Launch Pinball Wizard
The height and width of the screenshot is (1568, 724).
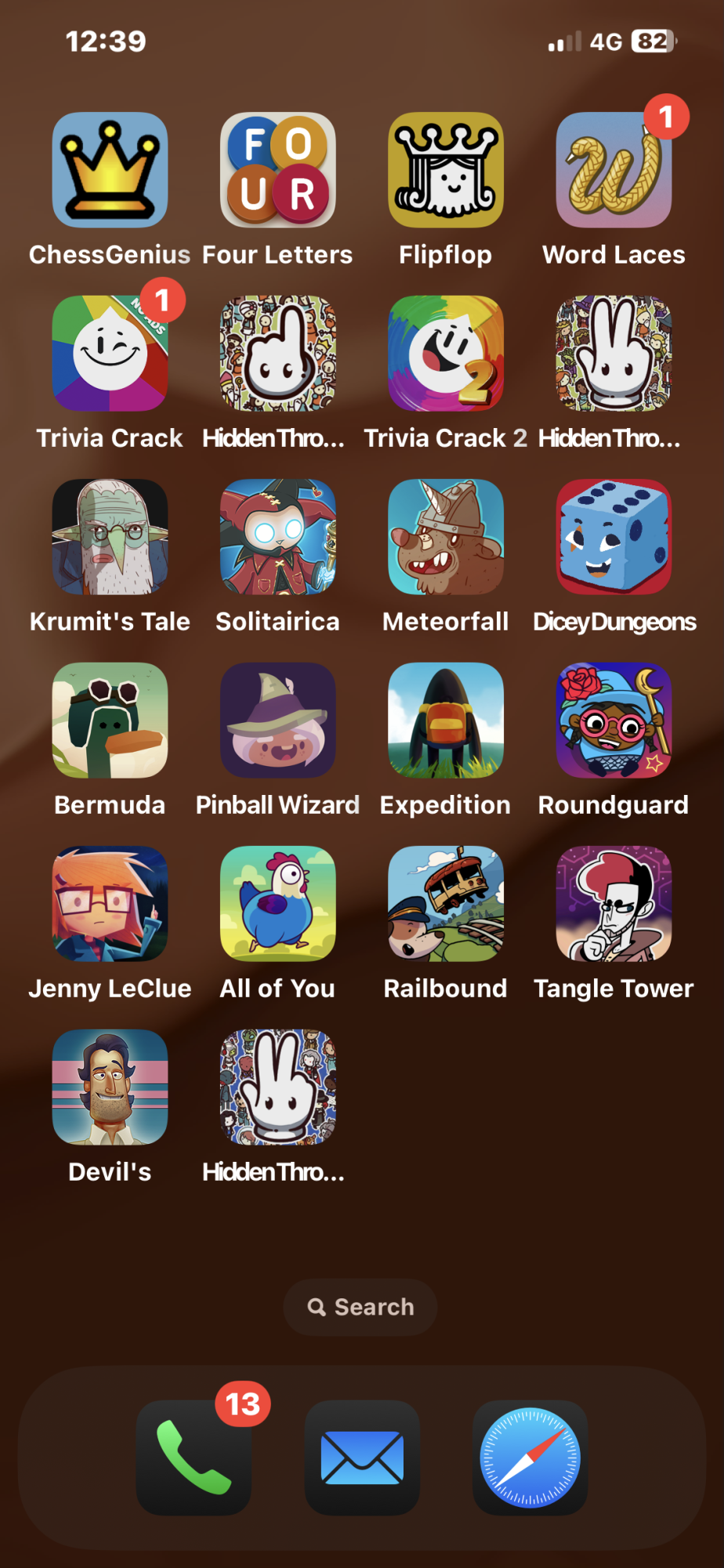tap(277, 720)
